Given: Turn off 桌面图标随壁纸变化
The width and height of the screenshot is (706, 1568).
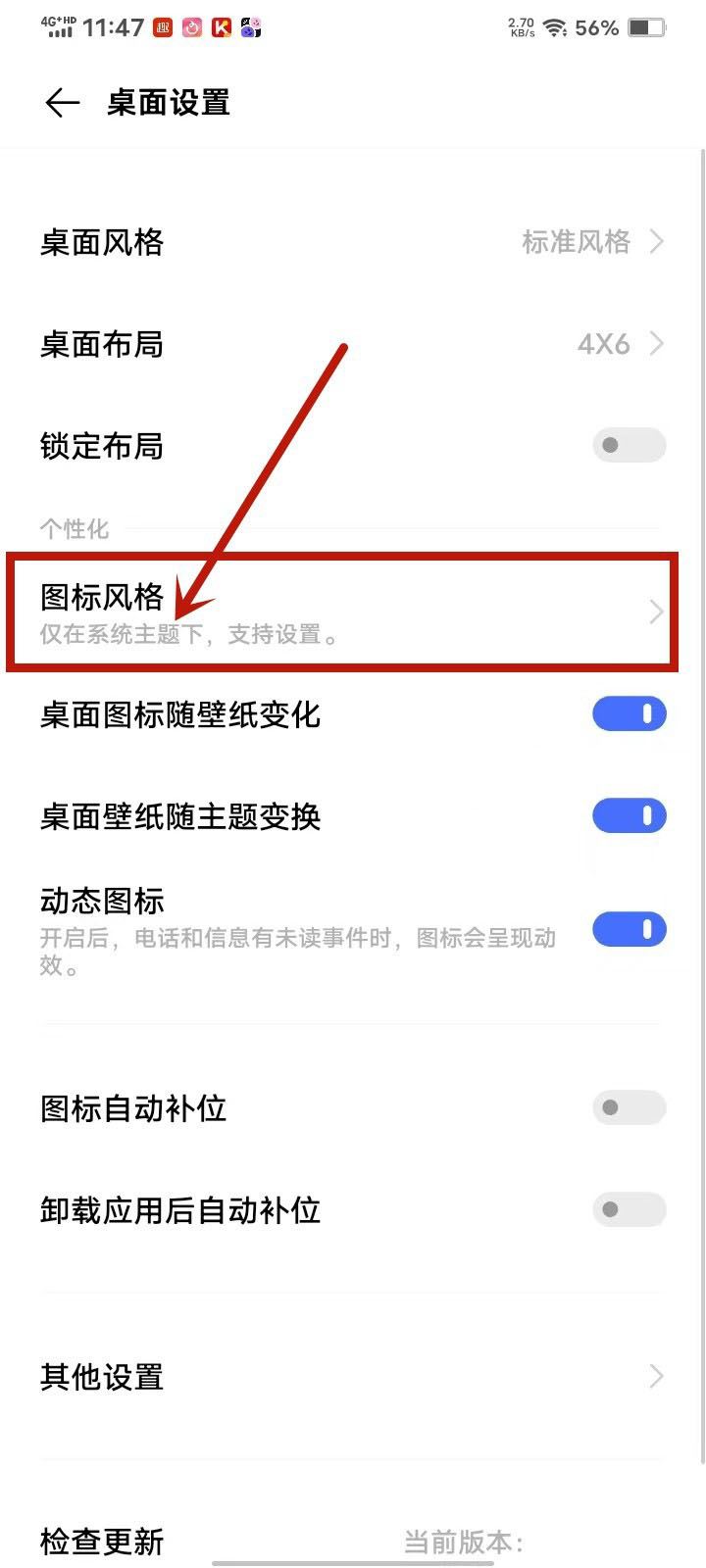Looking at the screenshot, I should click(630, 714).
